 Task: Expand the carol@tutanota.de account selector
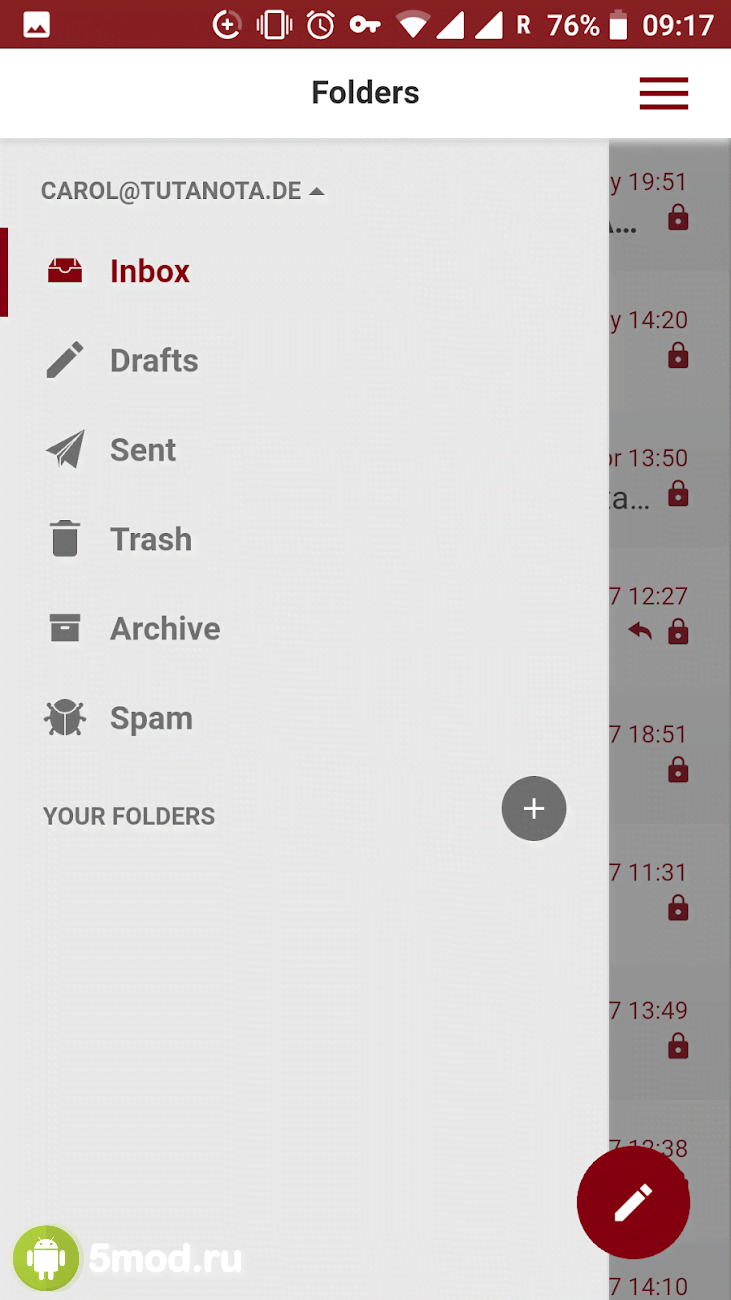[x=183, y=191]
